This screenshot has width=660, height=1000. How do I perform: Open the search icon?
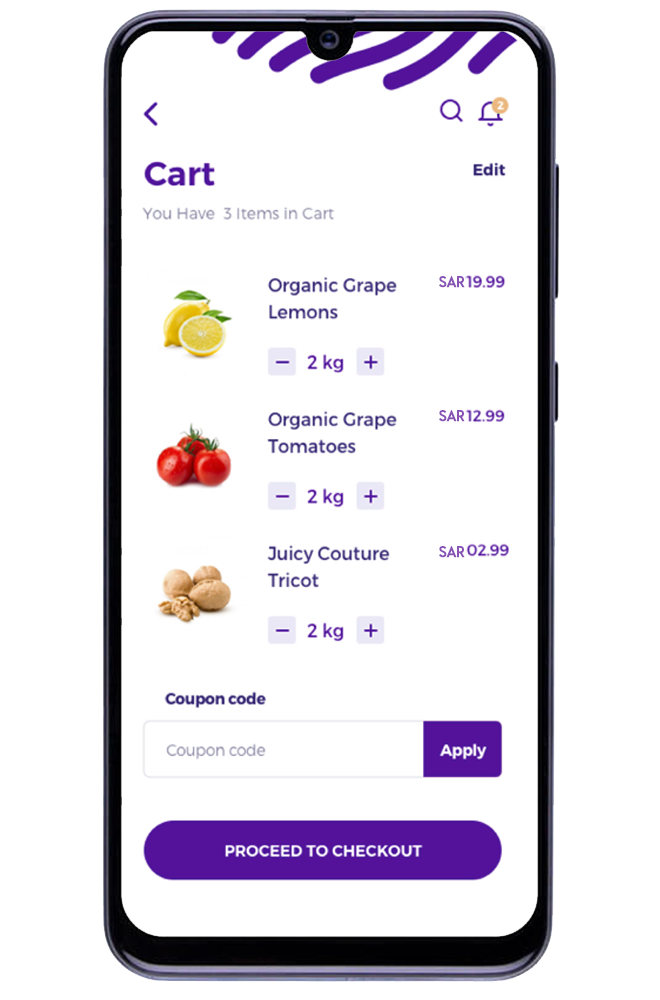(x=451, y=111)
